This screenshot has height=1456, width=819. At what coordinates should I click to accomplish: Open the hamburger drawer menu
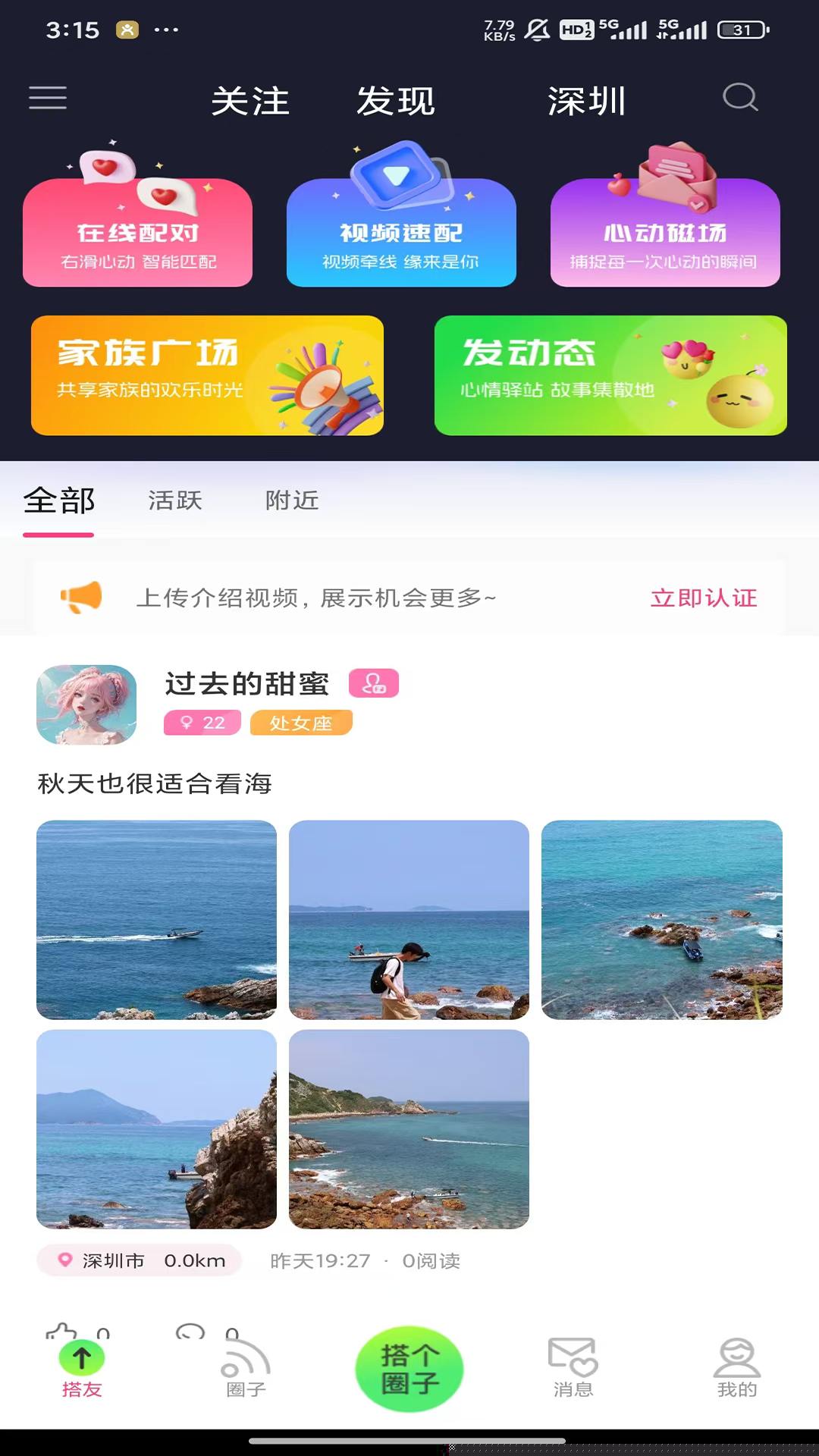pyautogui.click(x=48, y=99)
